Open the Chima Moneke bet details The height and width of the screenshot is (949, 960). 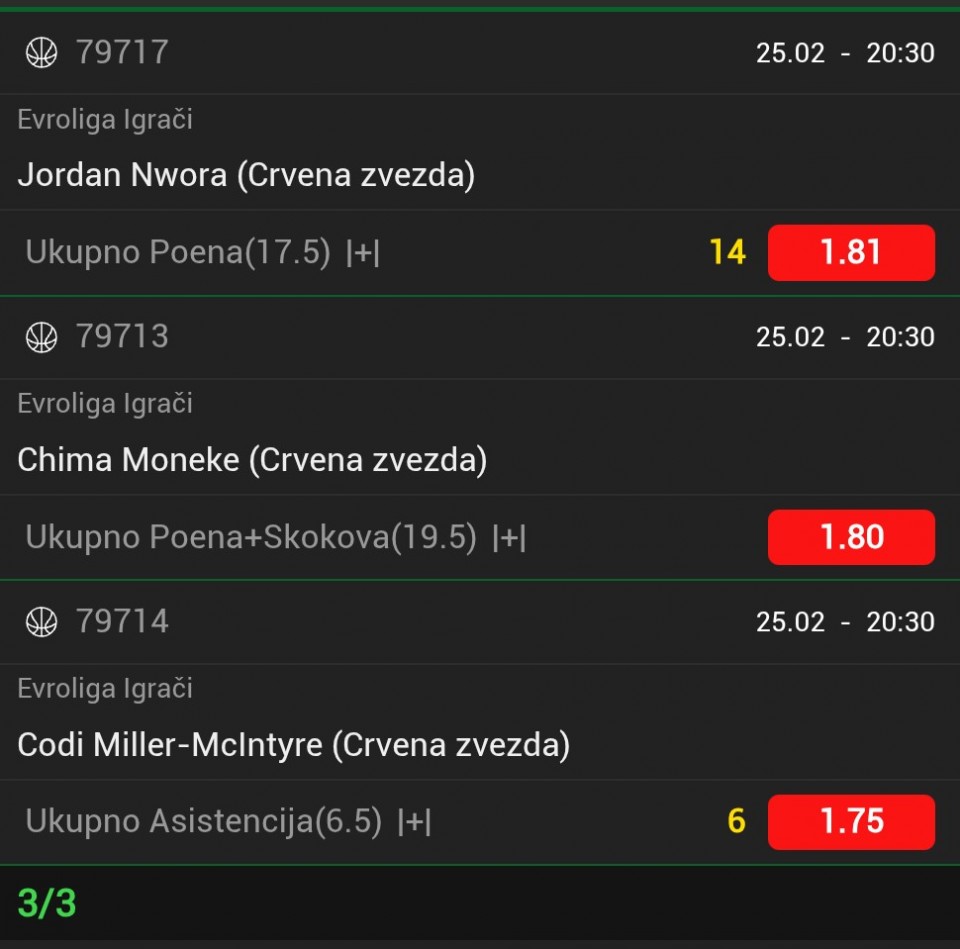[252, 460]
